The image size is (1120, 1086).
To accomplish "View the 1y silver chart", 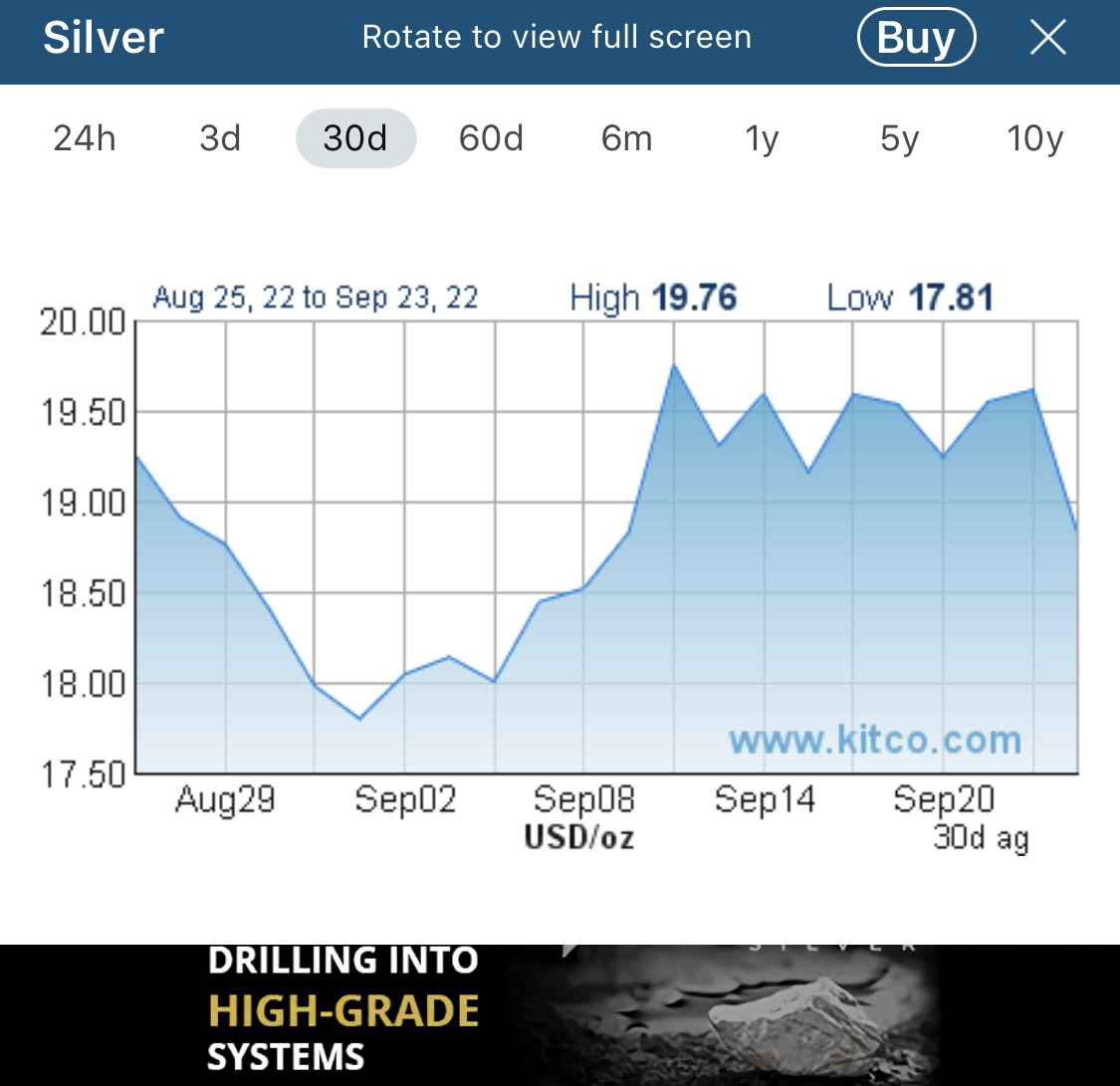I will (x=762, y=138).
